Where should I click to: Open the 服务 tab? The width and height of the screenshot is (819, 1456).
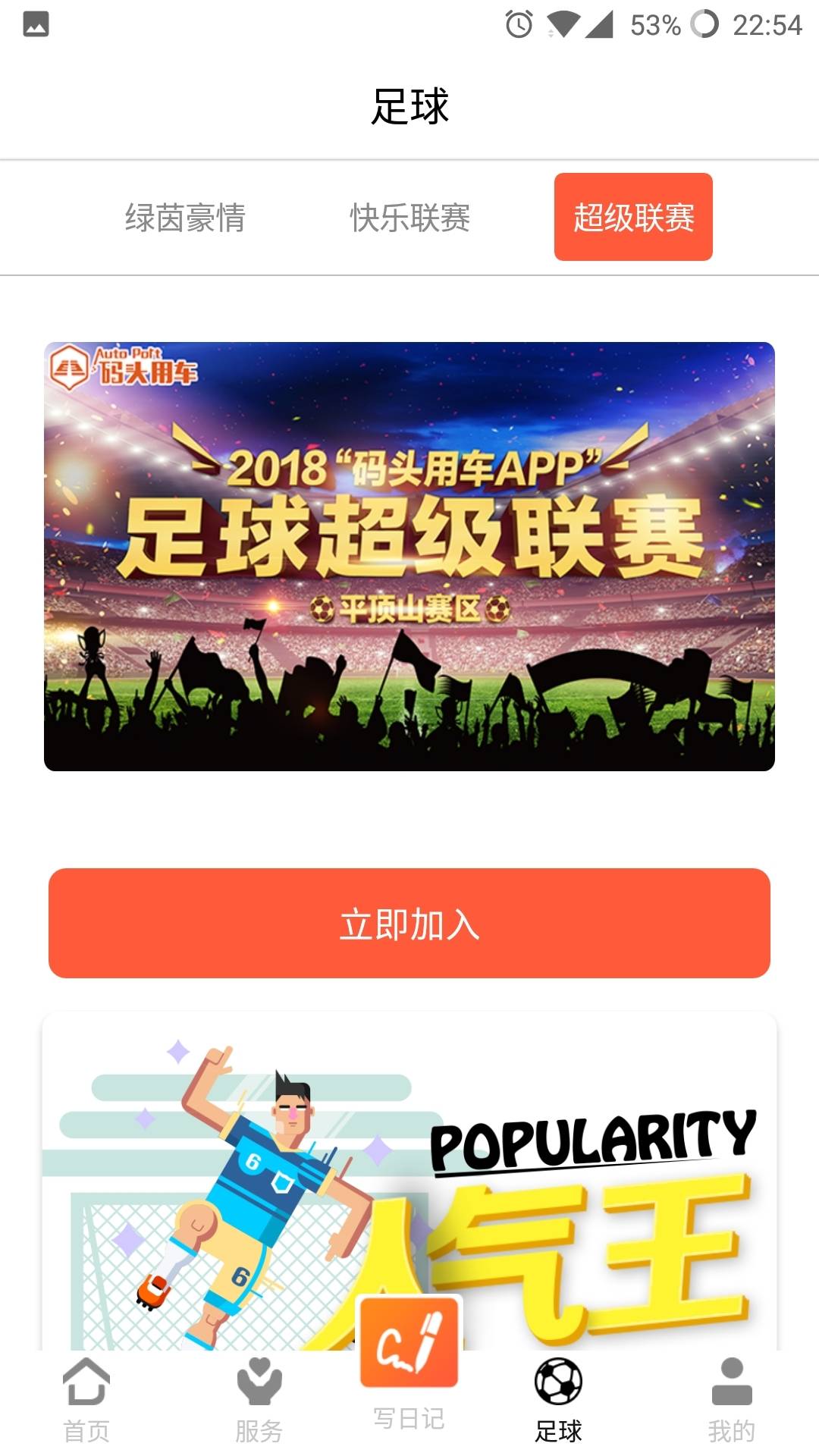(259, 1400)
